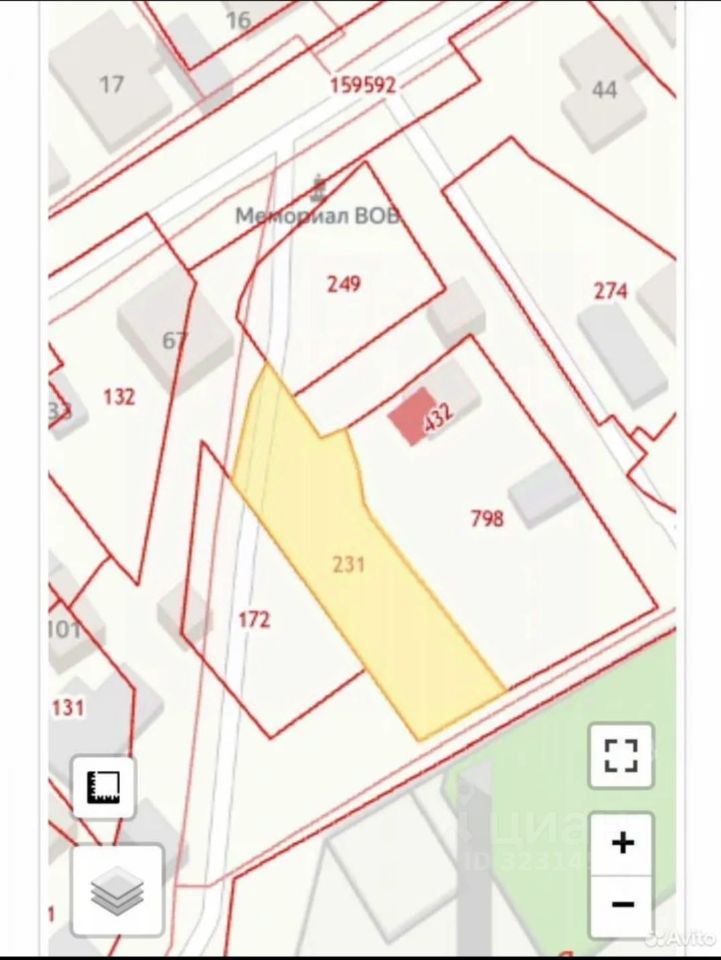Switch the map to fullscreen
This screenshot has width=721, height=960.
[x=621, y=755]
